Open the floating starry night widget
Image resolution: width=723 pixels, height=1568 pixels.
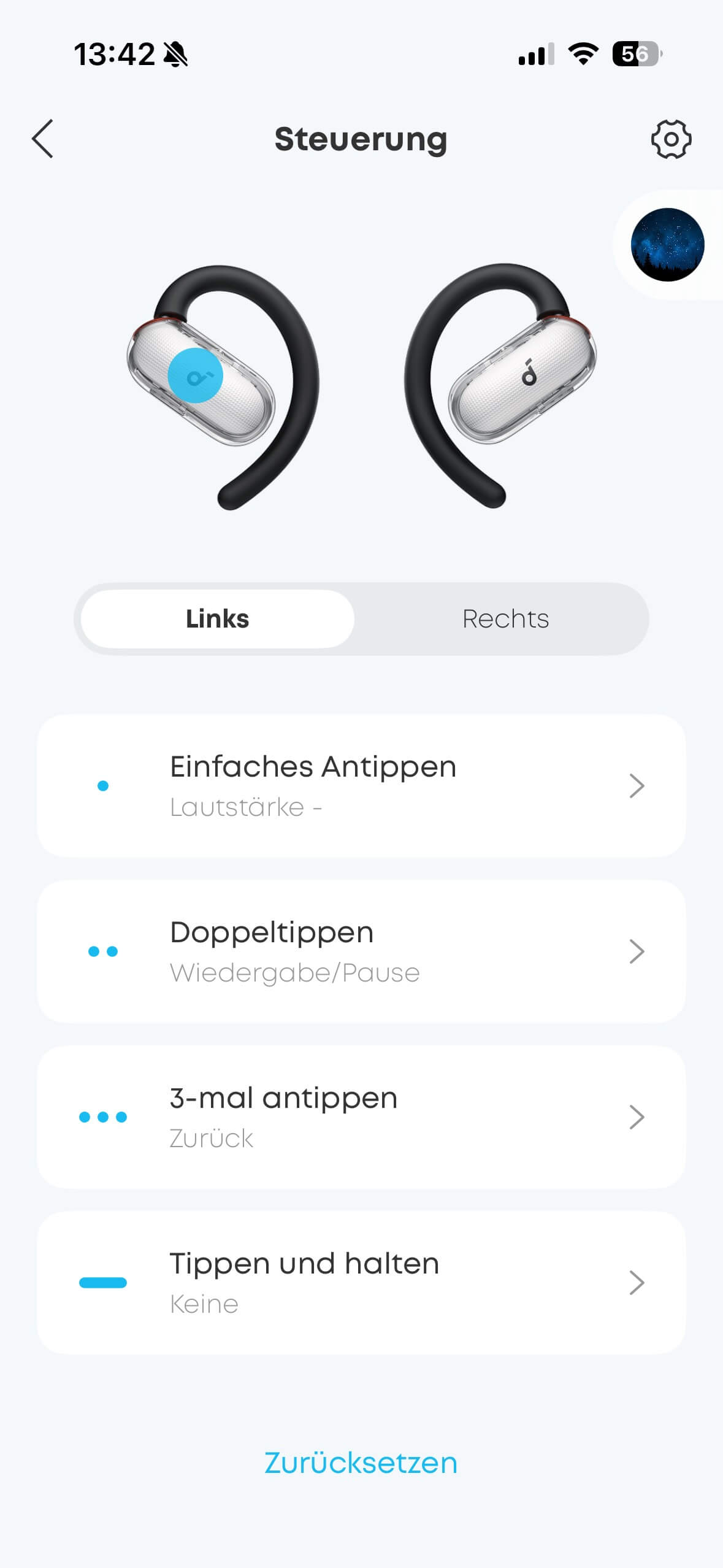[667, 245]
